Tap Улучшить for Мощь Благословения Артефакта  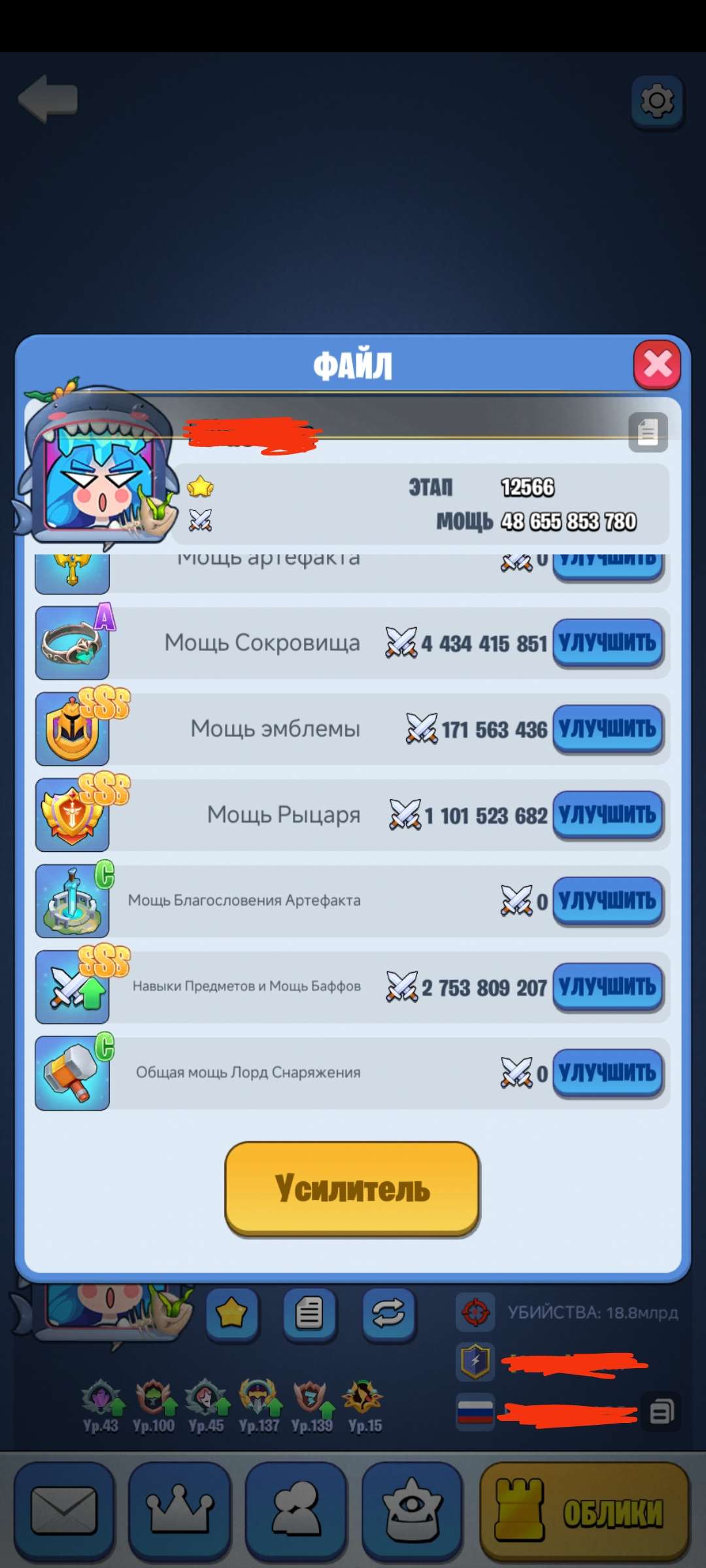click(607, 901)
